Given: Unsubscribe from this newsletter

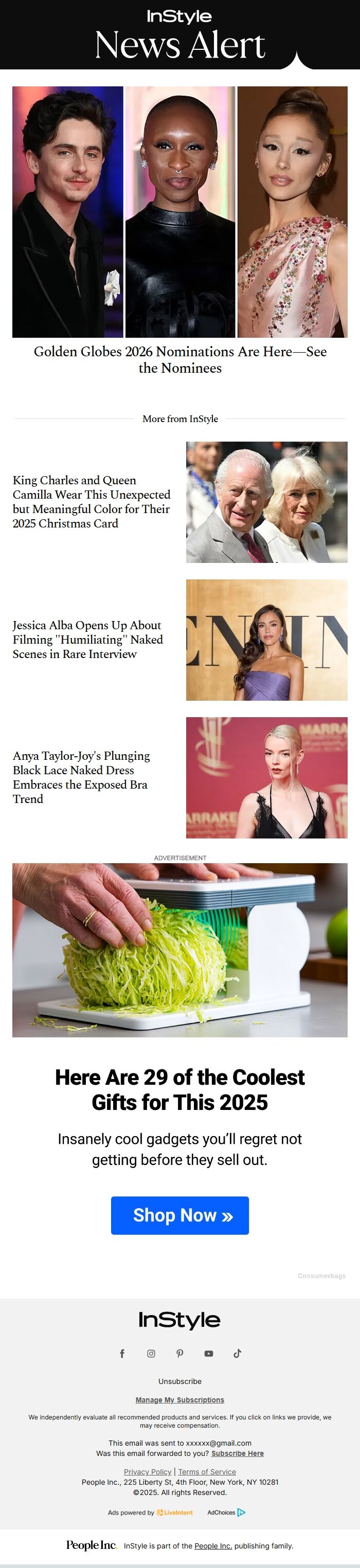Looking at the screenshot, I should pos(179,1381).
